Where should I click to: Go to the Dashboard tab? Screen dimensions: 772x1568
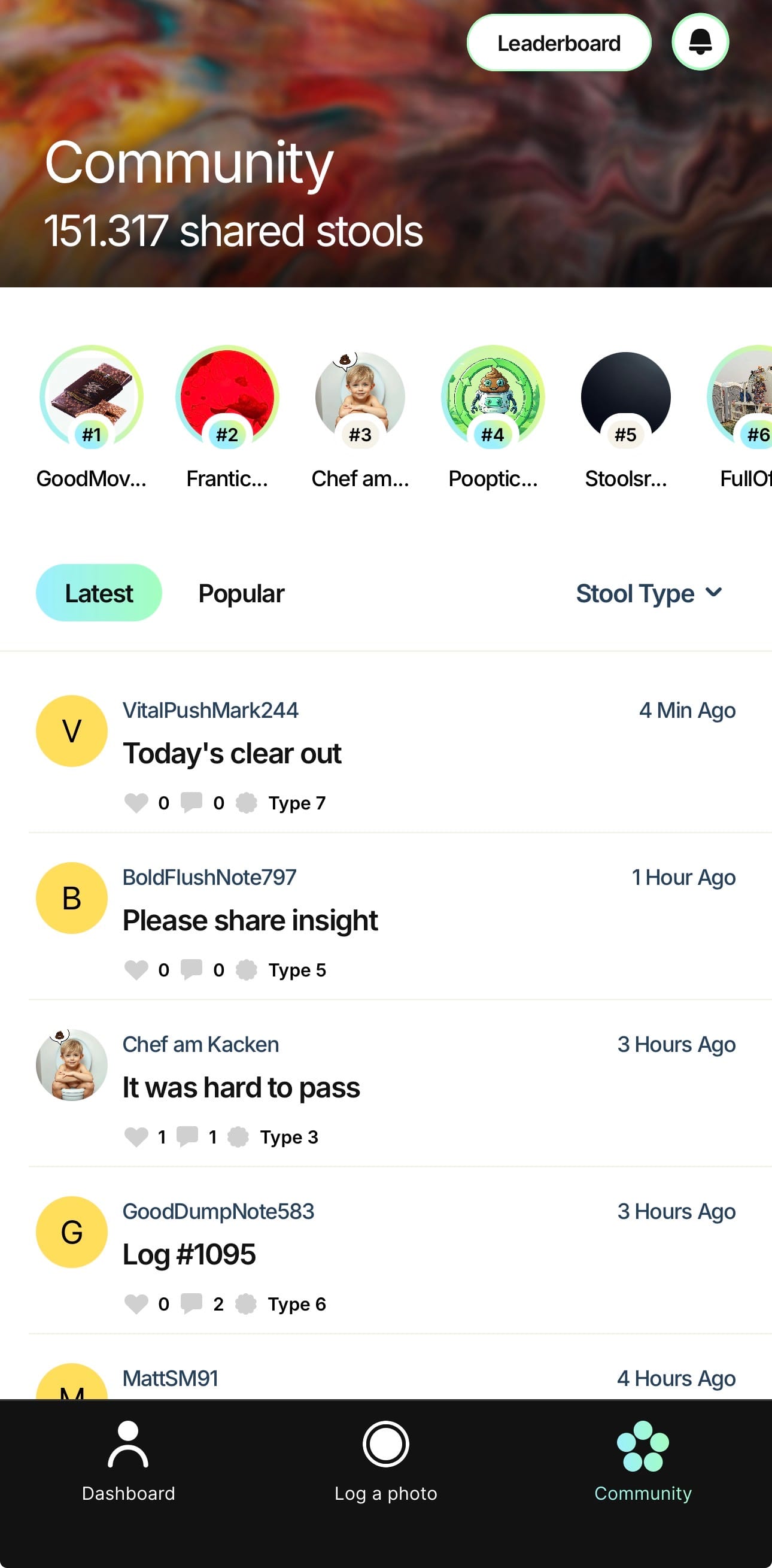(x=128, y=1462)
